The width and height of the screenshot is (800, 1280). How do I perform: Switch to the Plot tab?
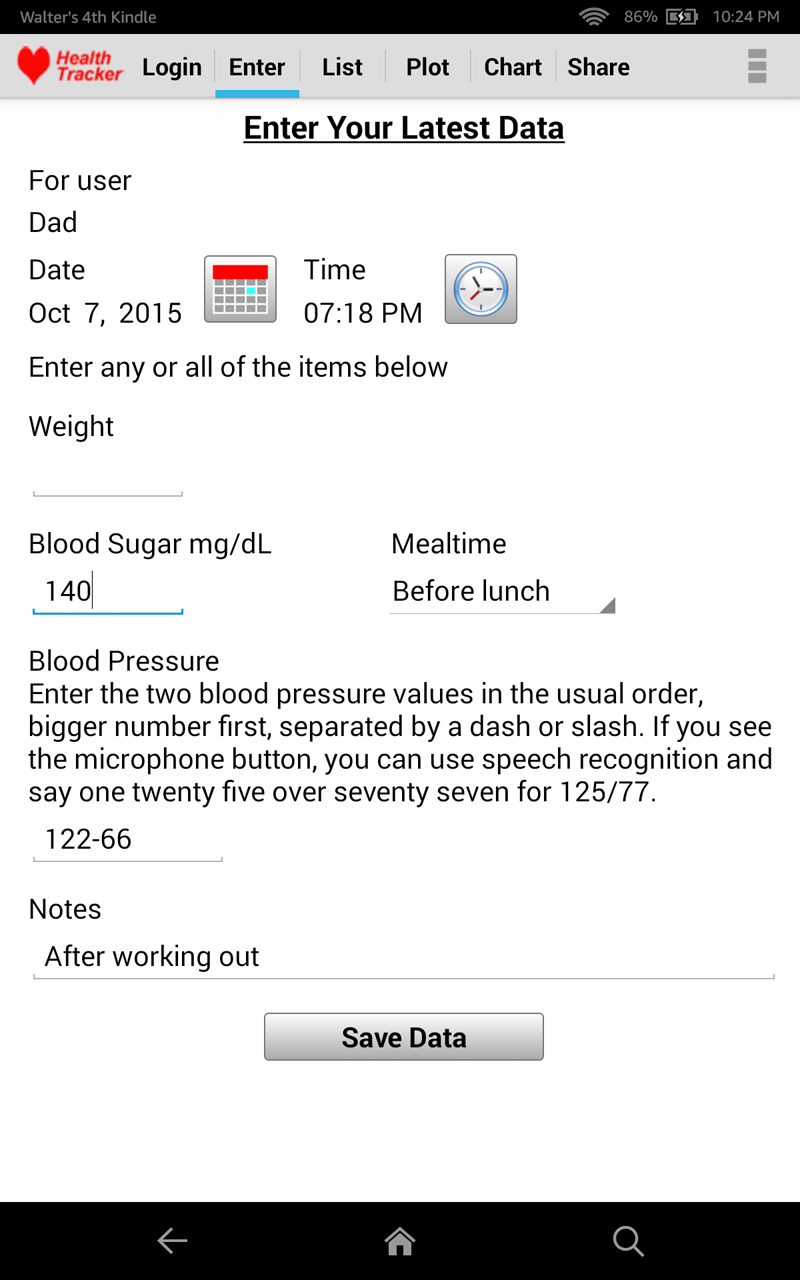pyautogui.click(x=427, y=66)
